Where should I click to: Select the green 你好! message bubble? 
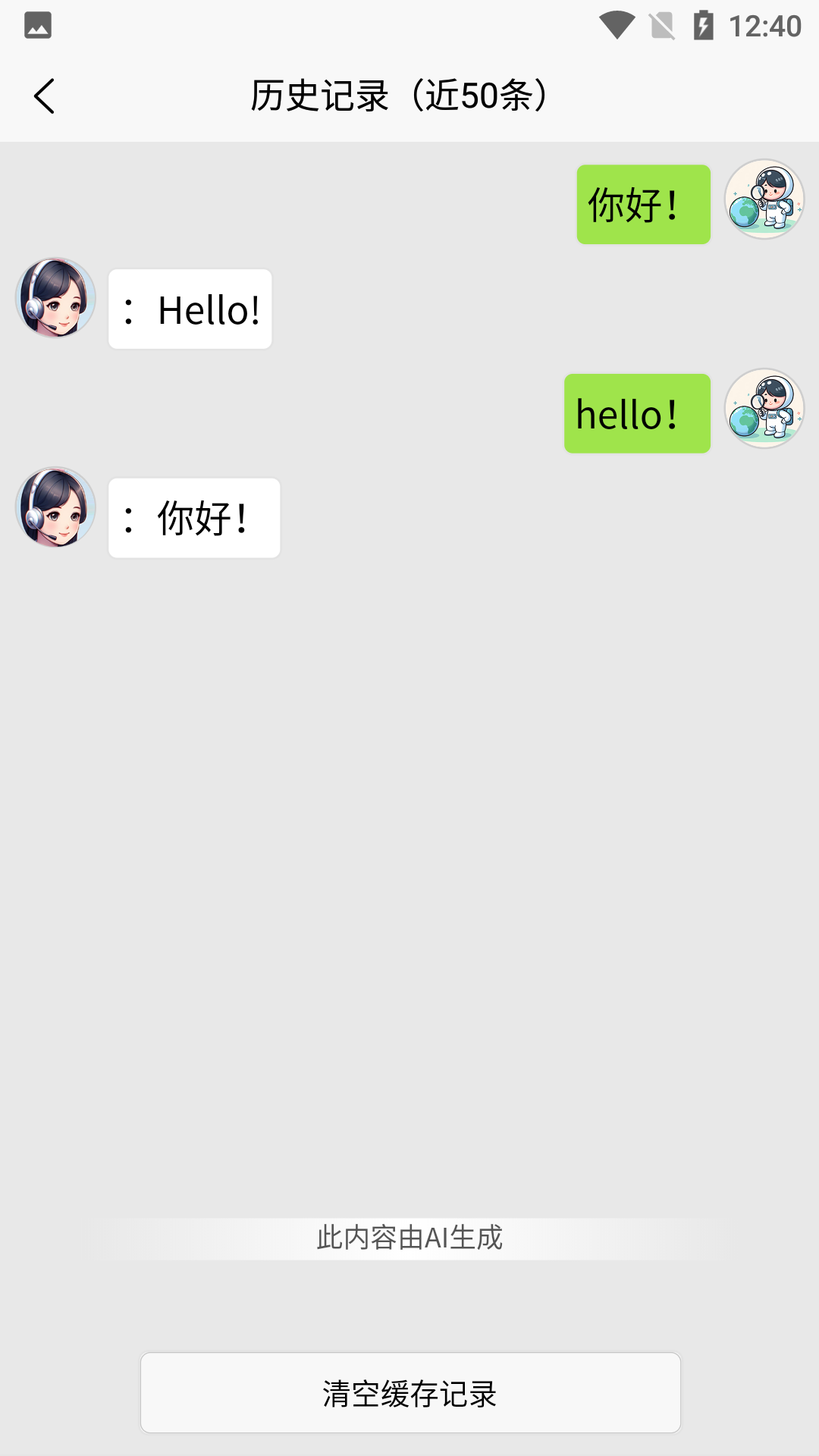click(x=643, y=204)
